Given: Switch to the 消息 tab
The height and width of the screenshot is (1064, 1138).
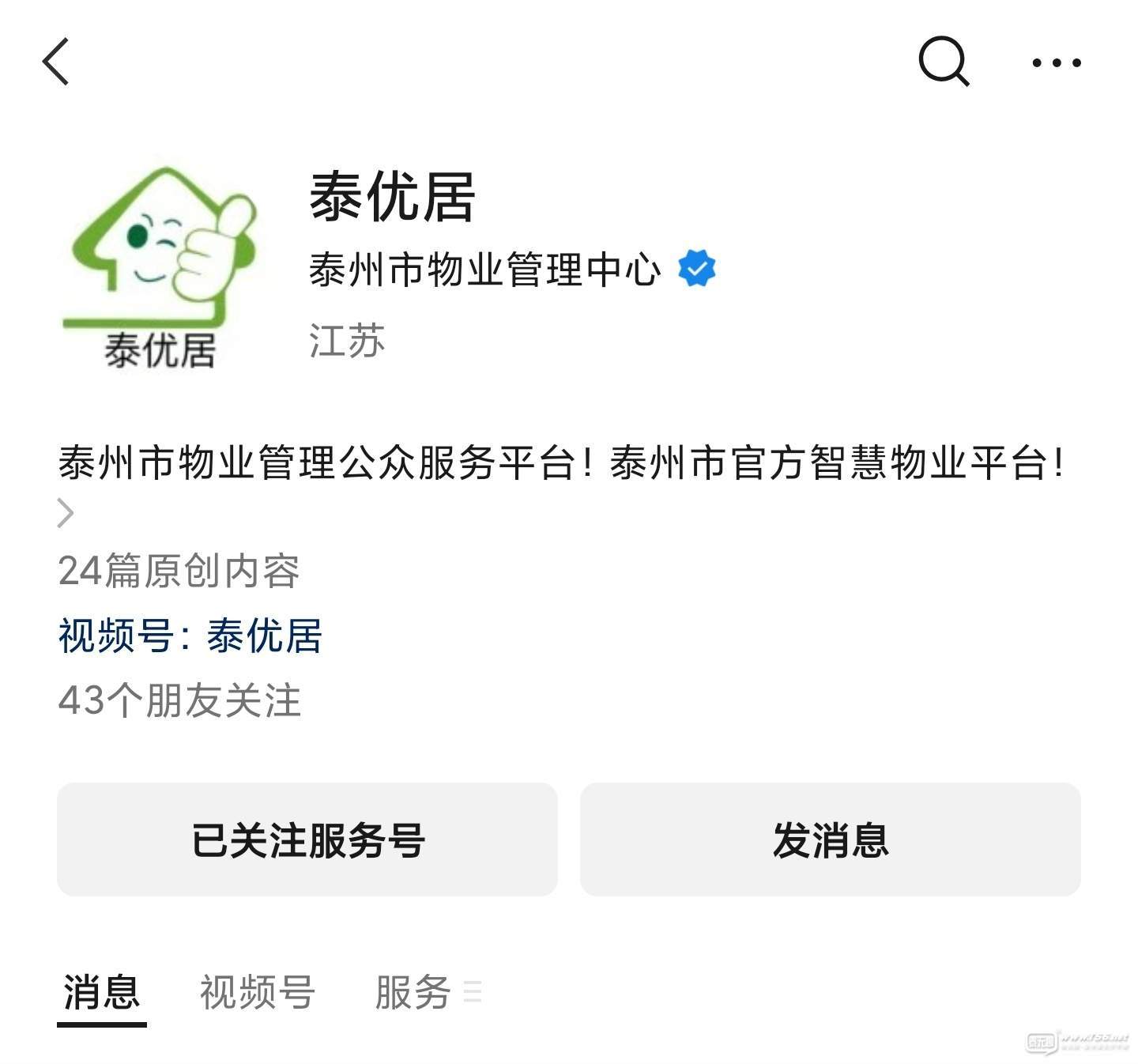Looking at the screenshot, I should click(x=102, y=993).
